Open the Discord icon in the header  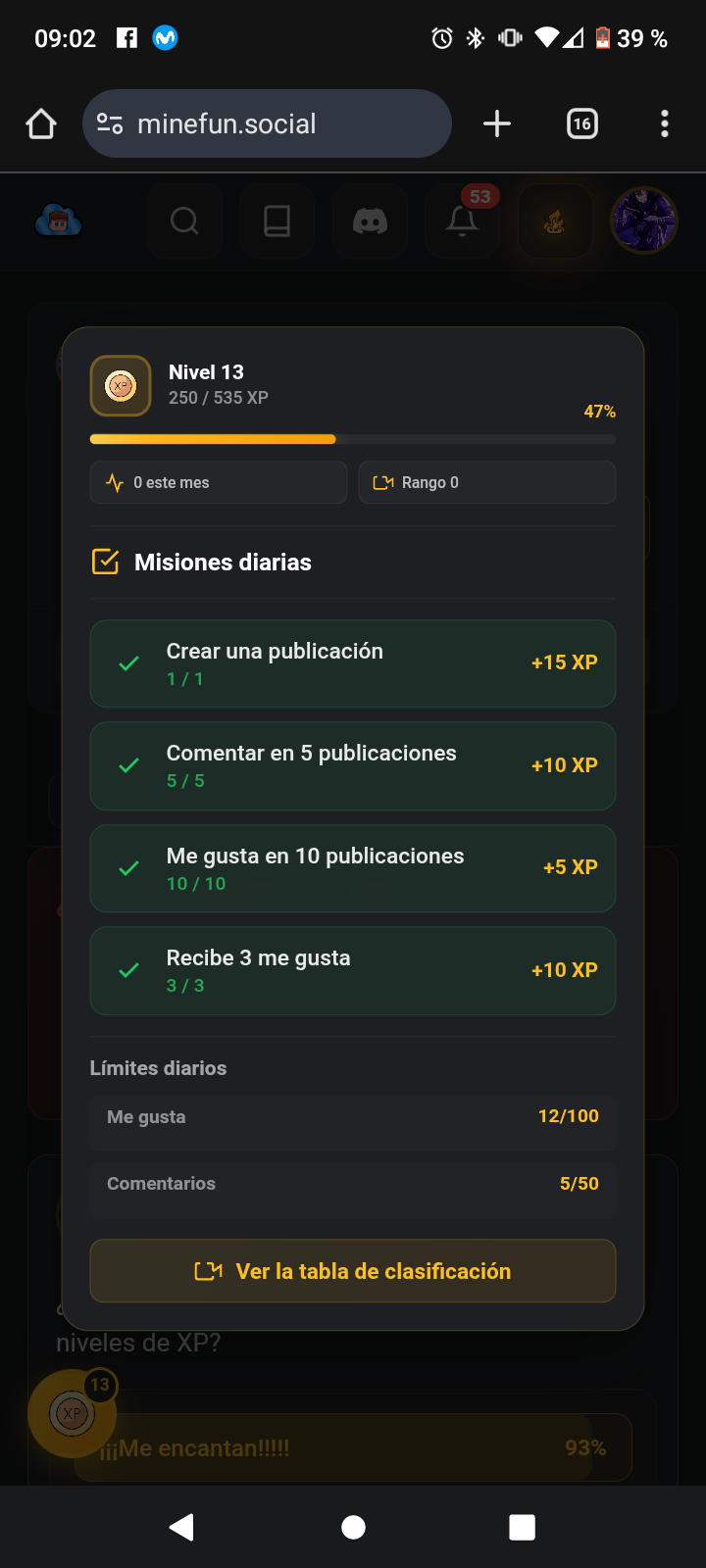tap(370, 221)
